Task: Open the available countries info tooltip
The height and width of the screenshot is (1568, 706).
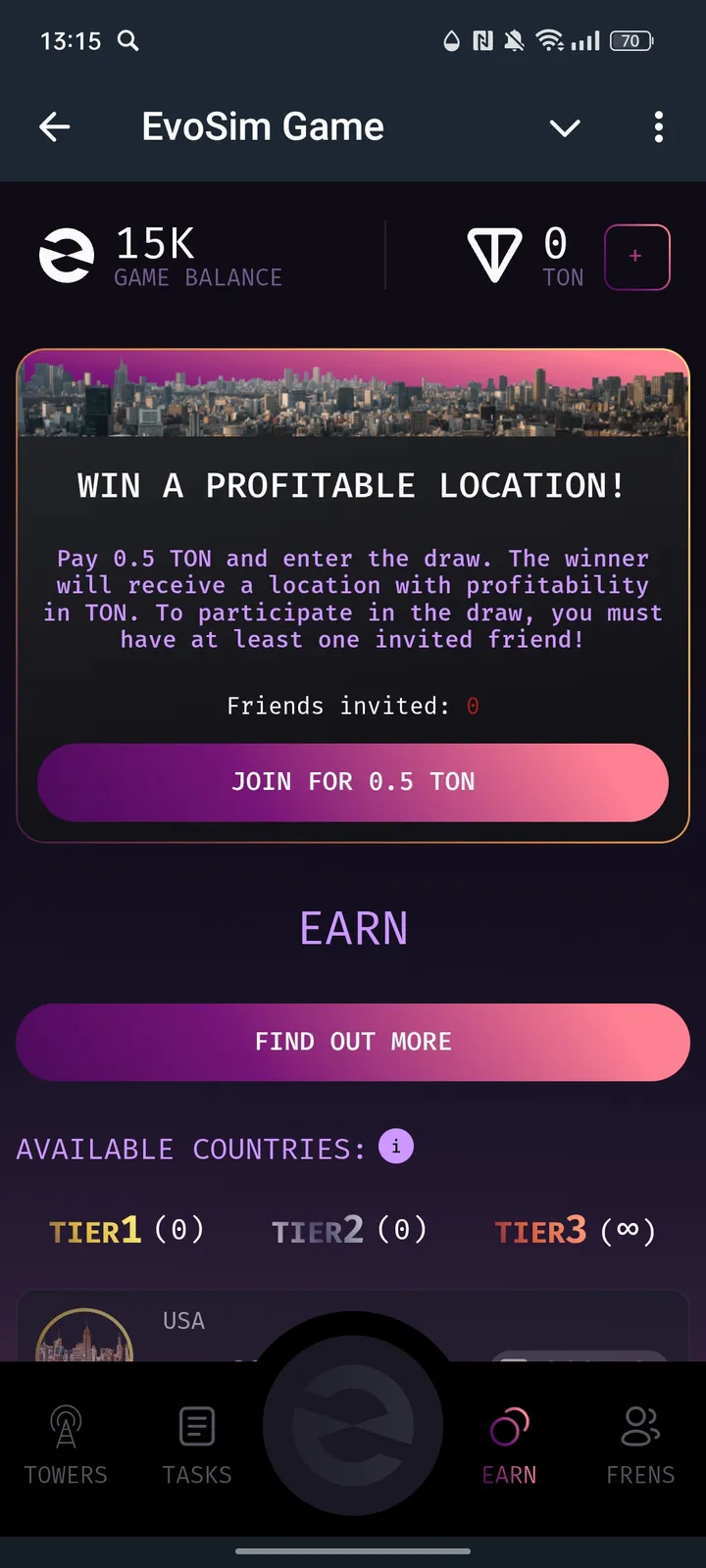Action: click(x=395, y=1146)
